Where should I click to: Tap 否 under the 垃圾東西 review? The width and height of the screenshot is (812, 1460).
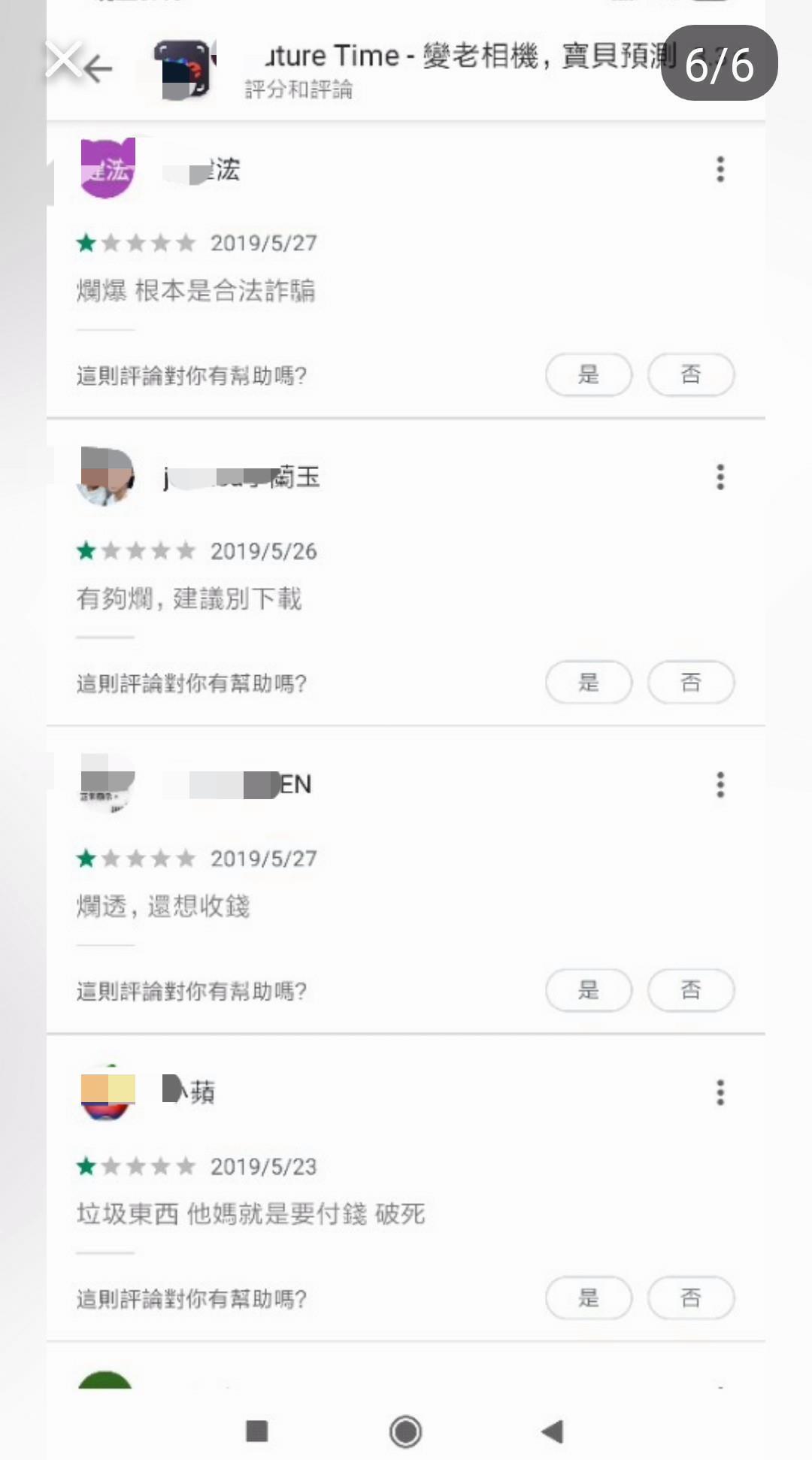(691, 1298)
